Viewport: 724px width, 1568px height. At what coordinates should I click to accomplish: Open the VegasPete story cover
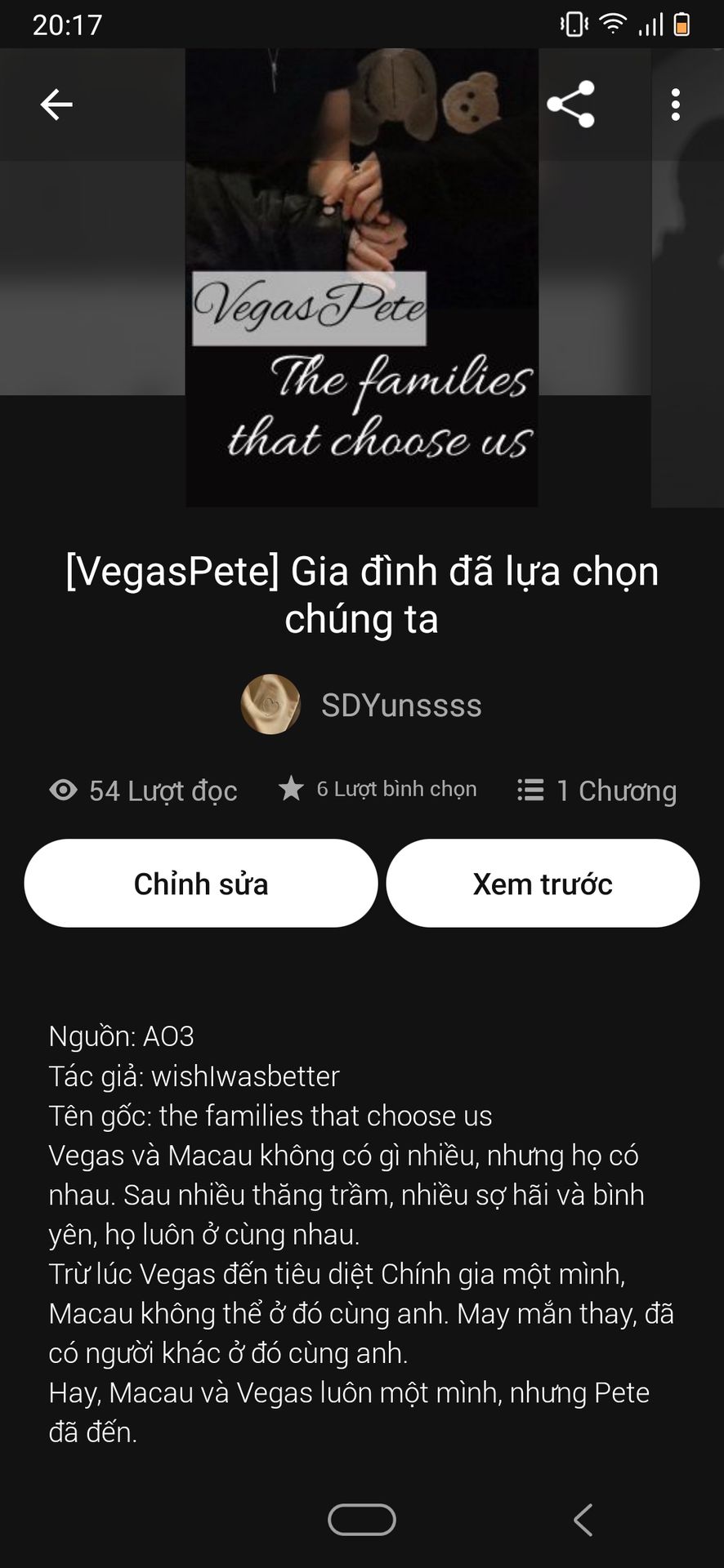pyautogui.click(x=361, y=278)
